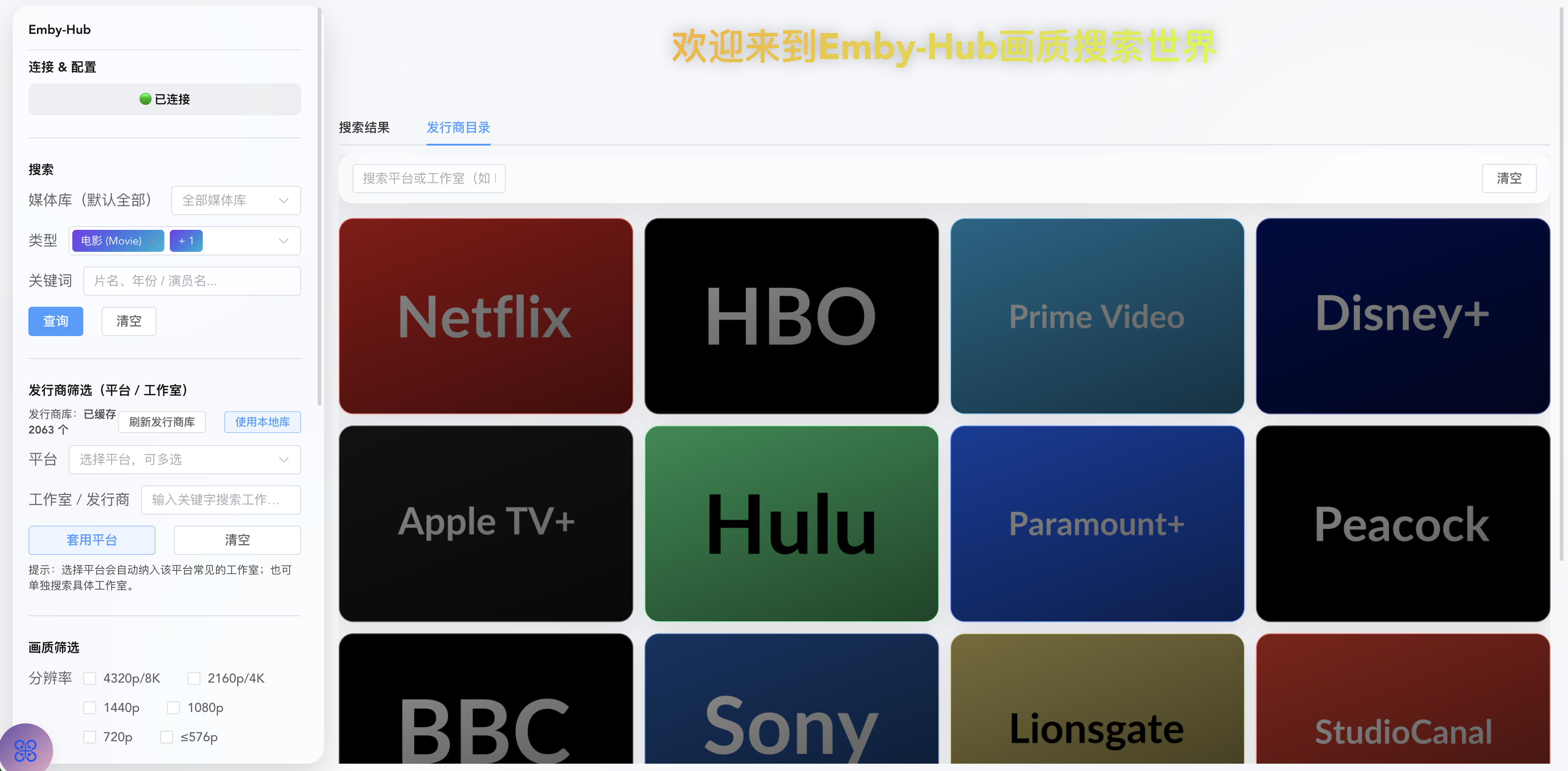
Task: Click 刷新发行商库 to refresh publishers
Action: click(162, 422)
